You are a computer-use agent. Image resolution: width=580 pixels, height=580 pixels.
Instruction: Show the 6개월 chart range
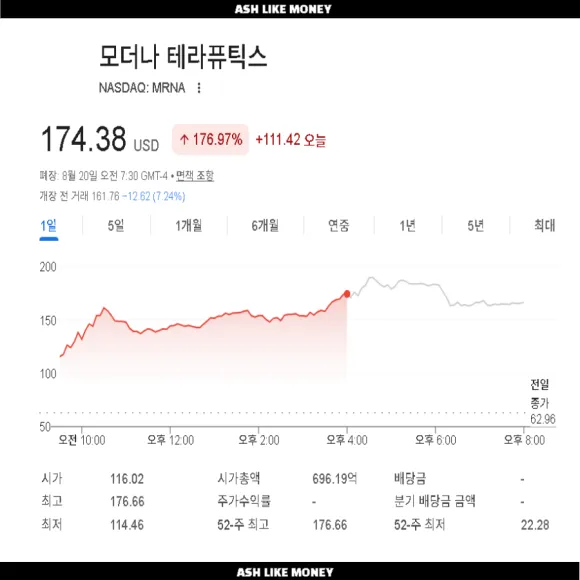(265, 225)
